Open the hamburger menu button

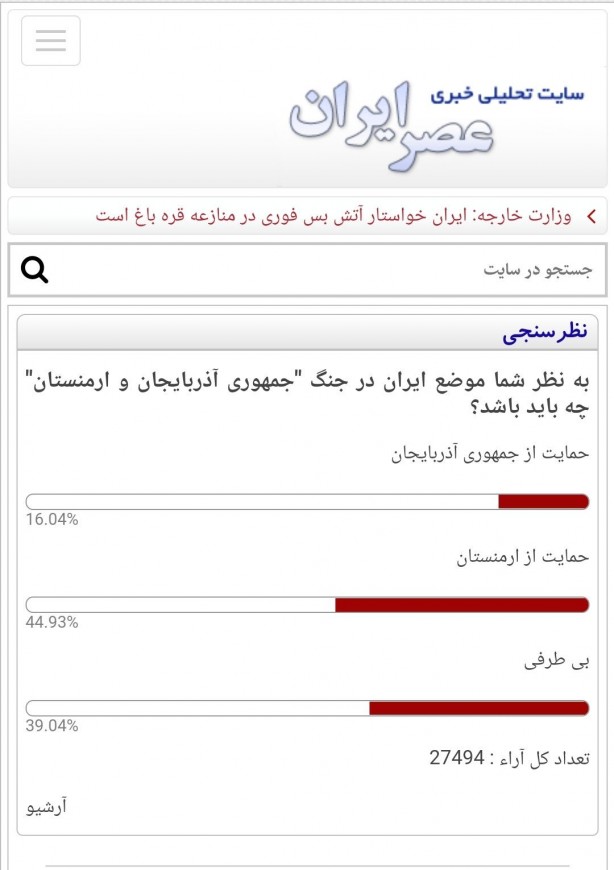[51, 41]
